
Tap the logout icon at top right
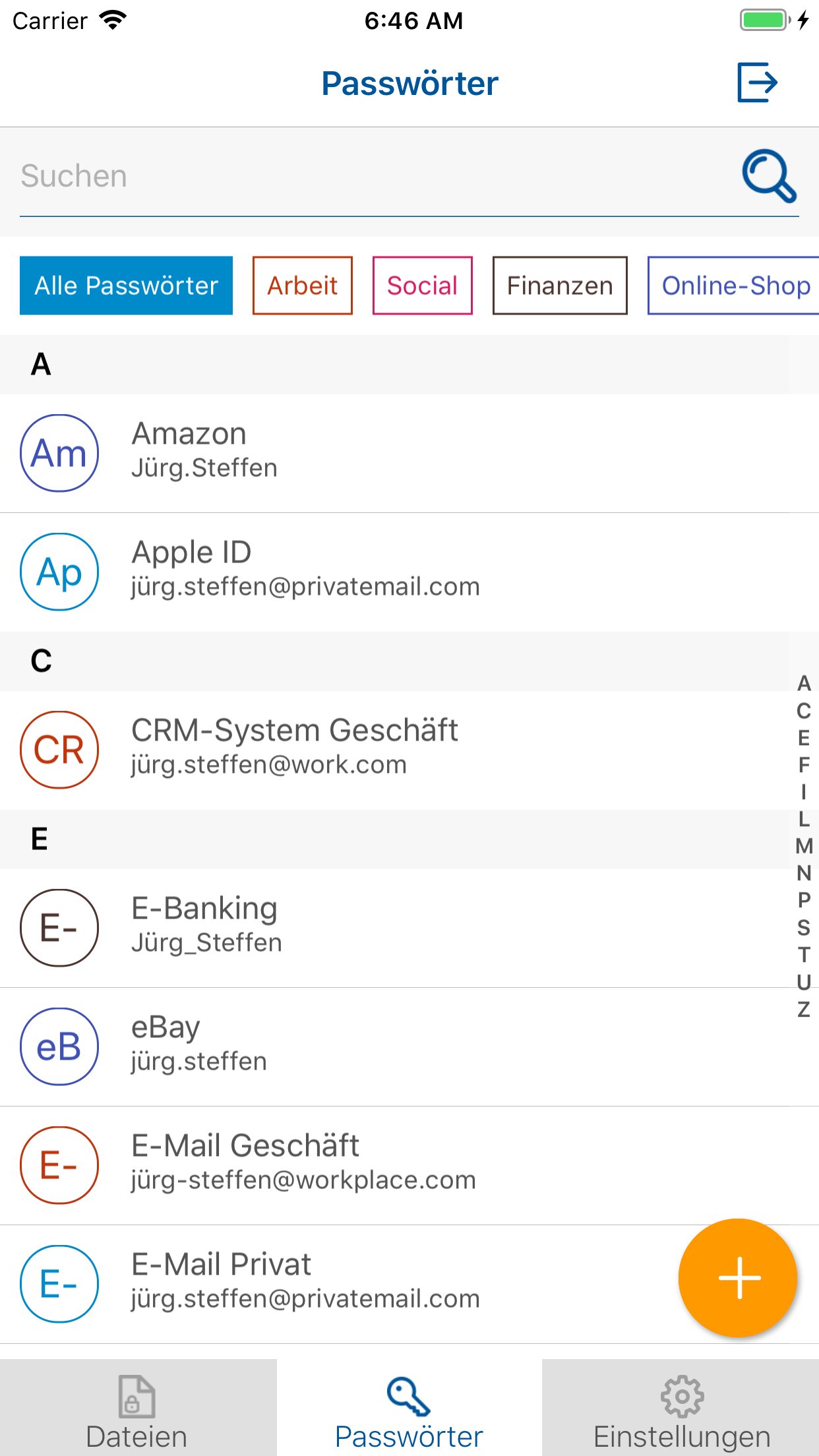pos(756,82)
